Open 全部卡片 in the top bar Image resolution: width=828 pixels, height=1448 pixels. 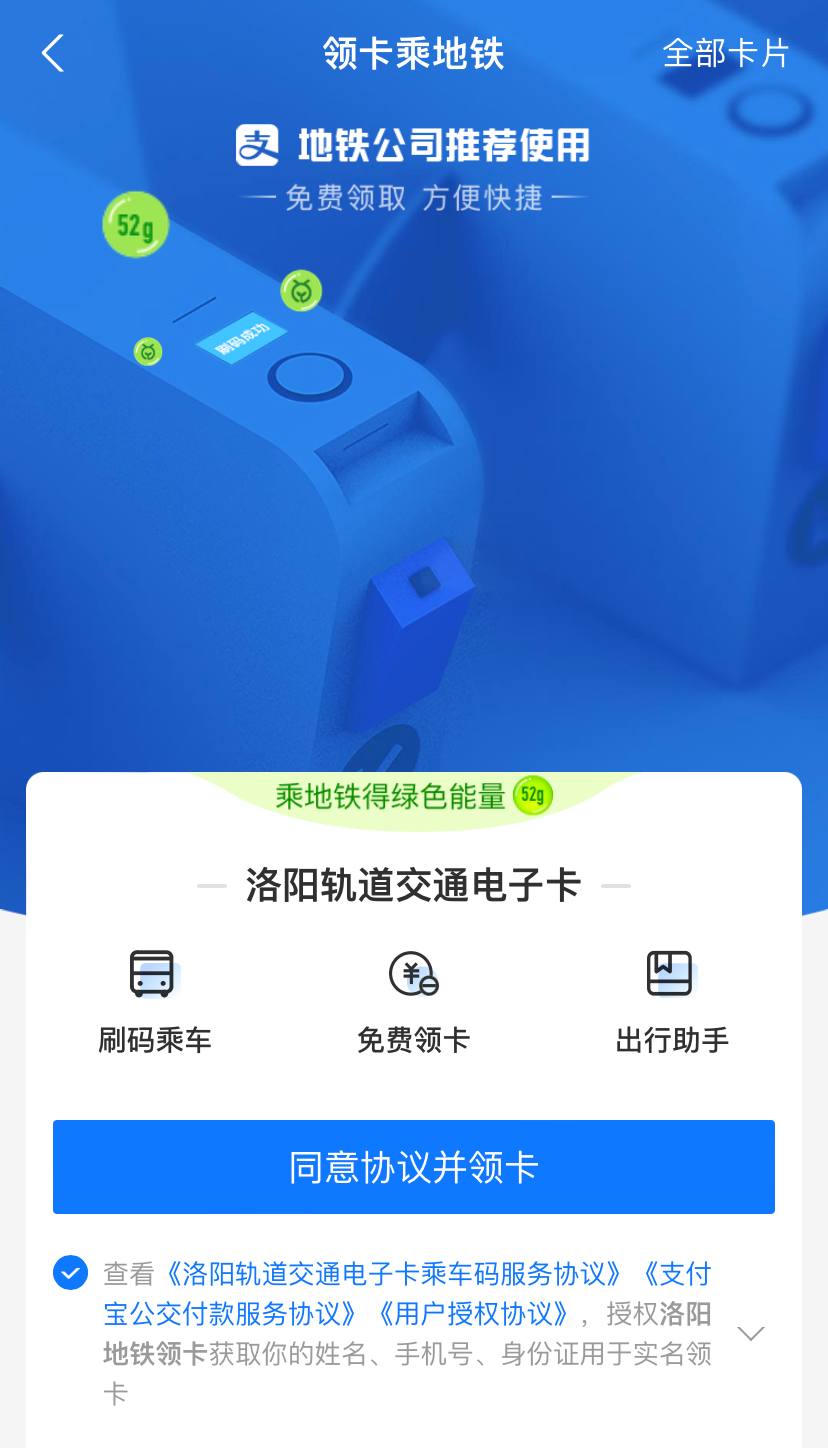click(726, 53)
